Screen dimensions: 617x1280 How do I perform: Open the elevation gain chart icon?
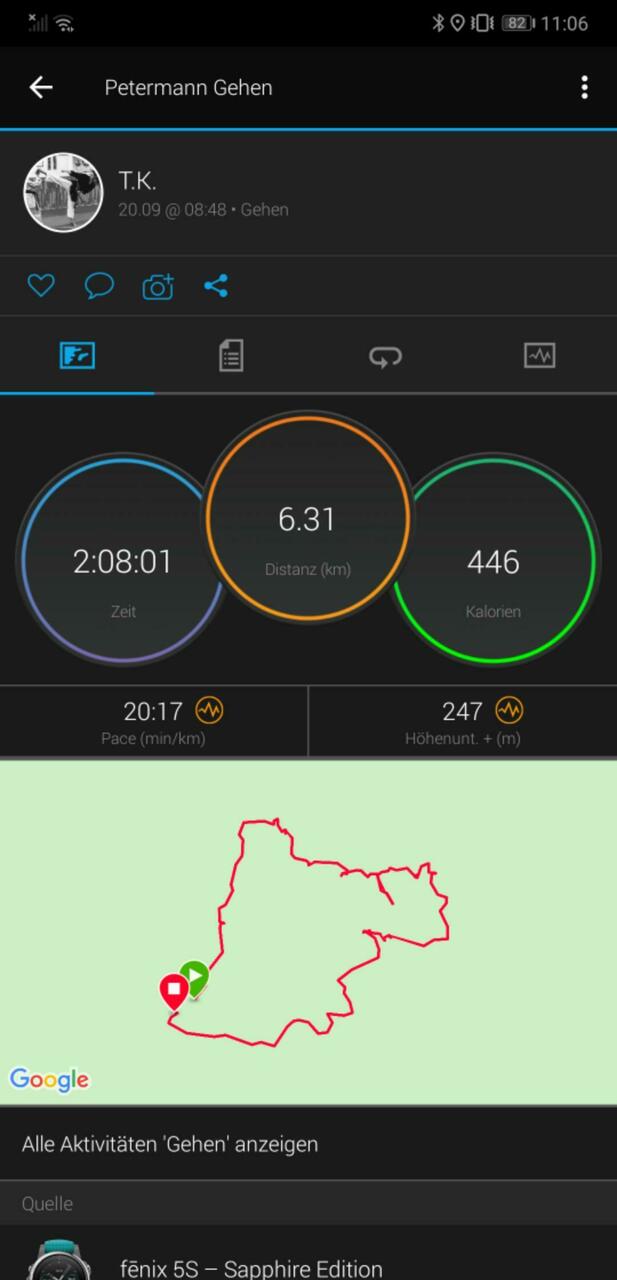(509, 711)
